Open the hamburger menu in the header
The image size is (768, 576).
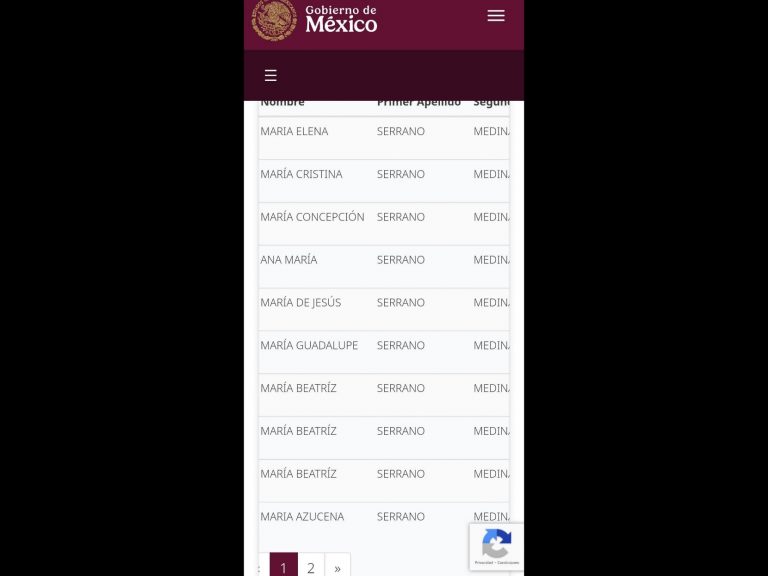click(495, 16)
